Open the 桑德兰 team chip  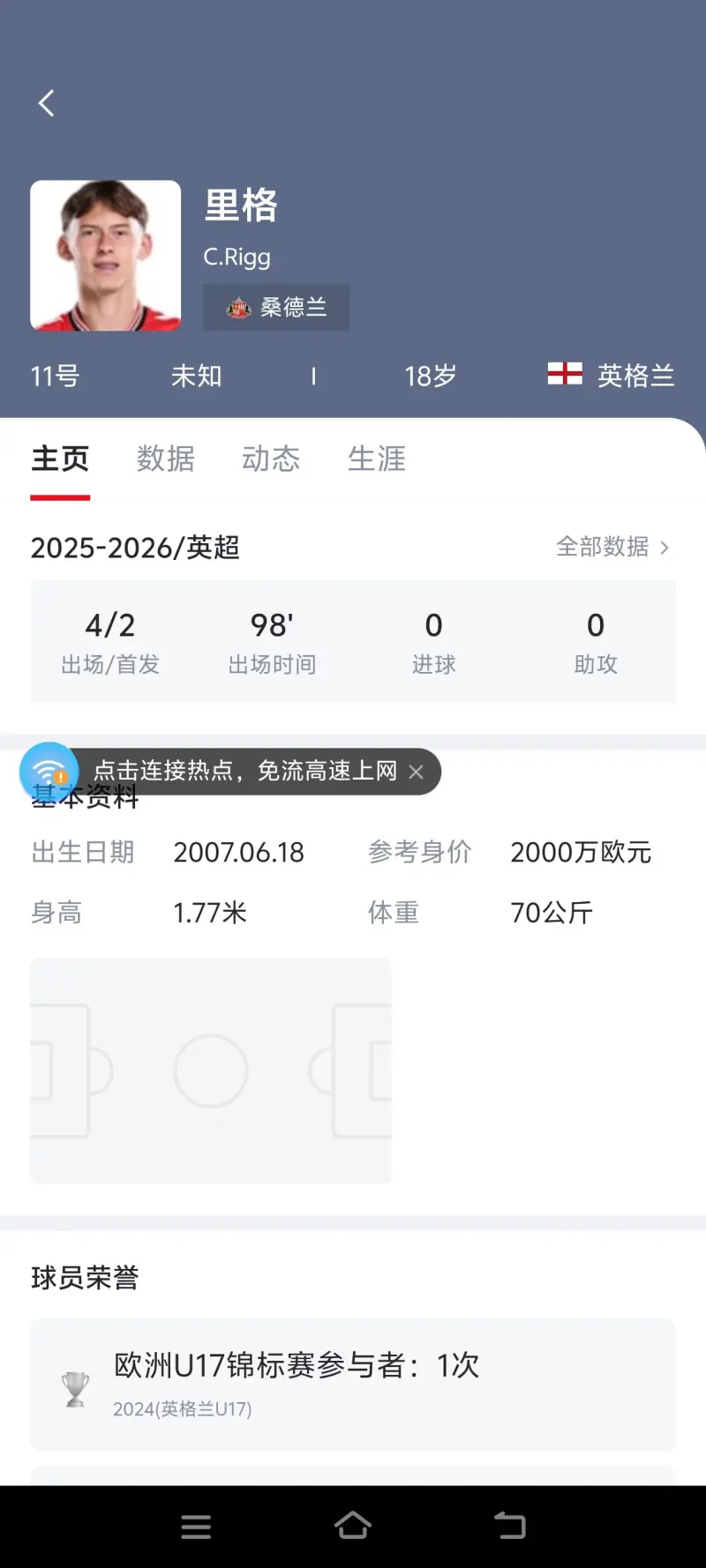pos(276,307)
